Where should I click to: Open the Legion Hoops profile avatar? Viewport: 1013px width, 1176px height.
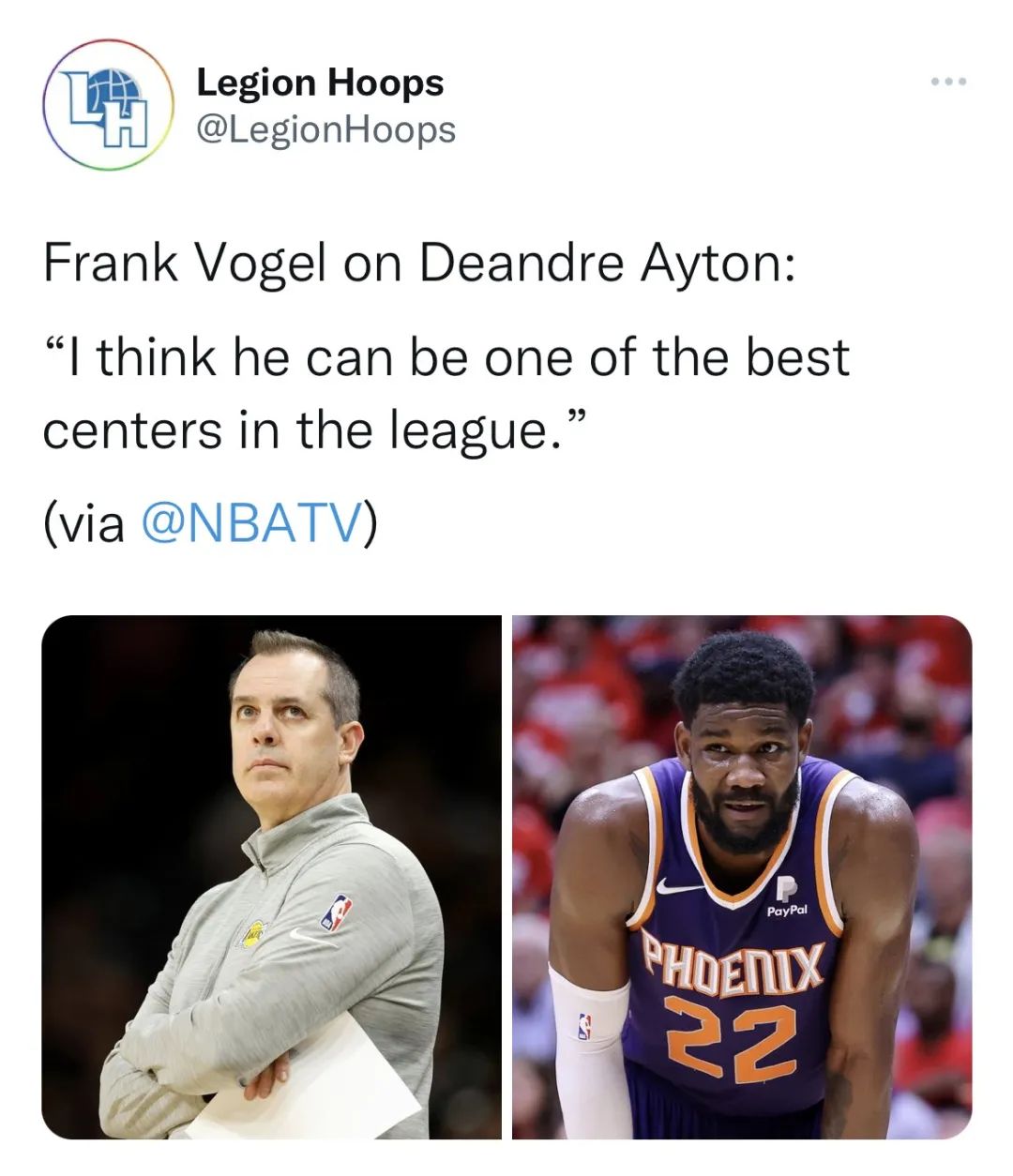pos(110,105)
